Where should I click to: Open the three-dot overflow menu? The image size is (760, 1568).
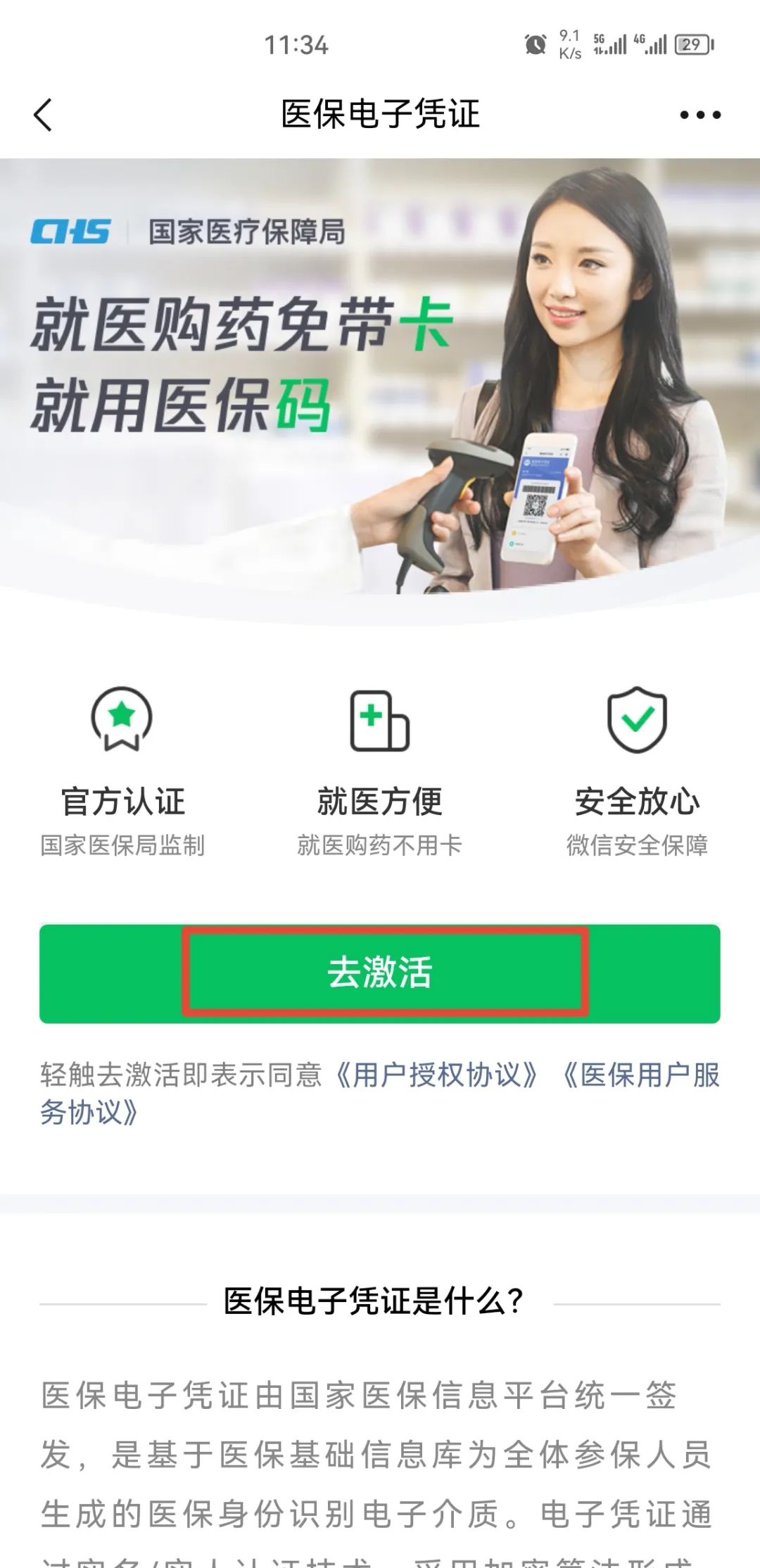[x=700, y=115]
